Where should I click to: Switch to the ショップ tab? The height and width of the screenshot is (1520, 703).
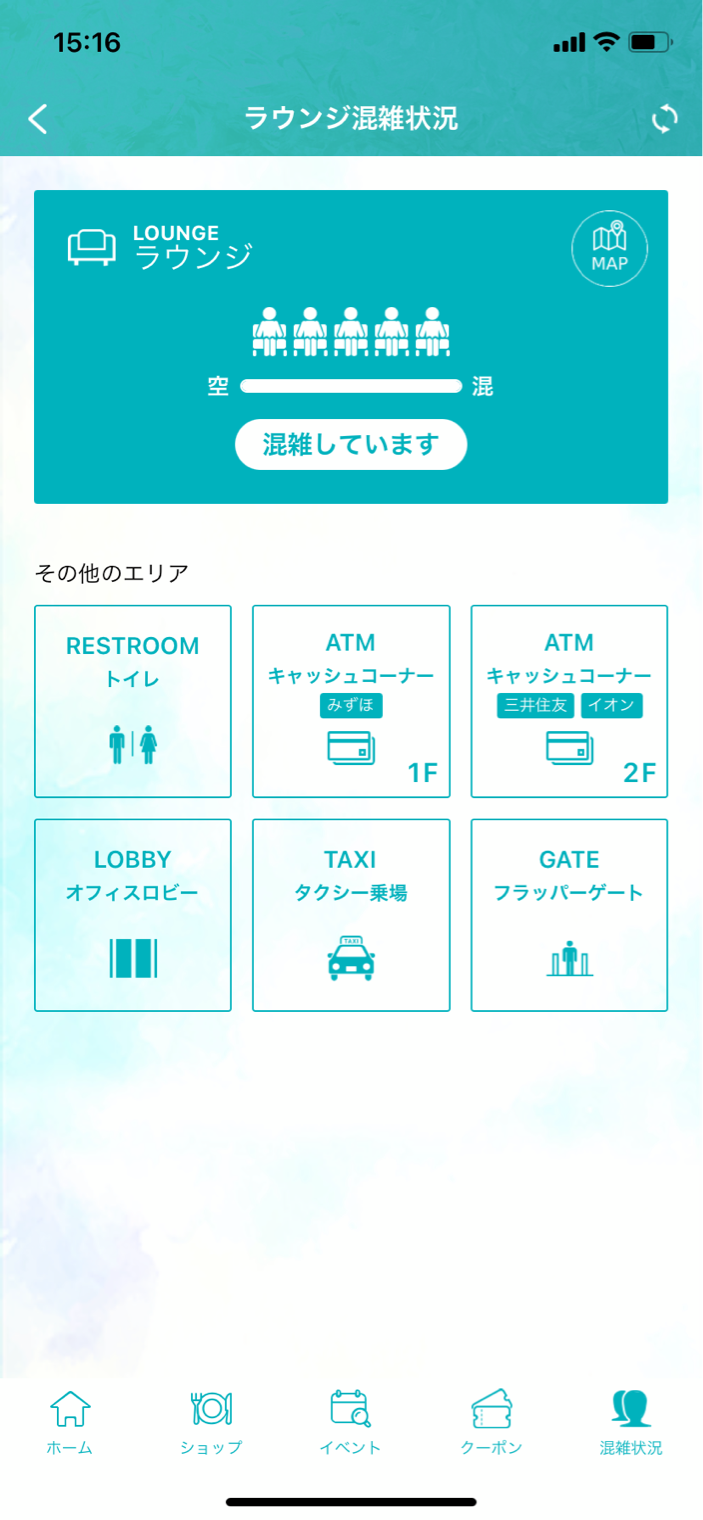point(211,1422)
